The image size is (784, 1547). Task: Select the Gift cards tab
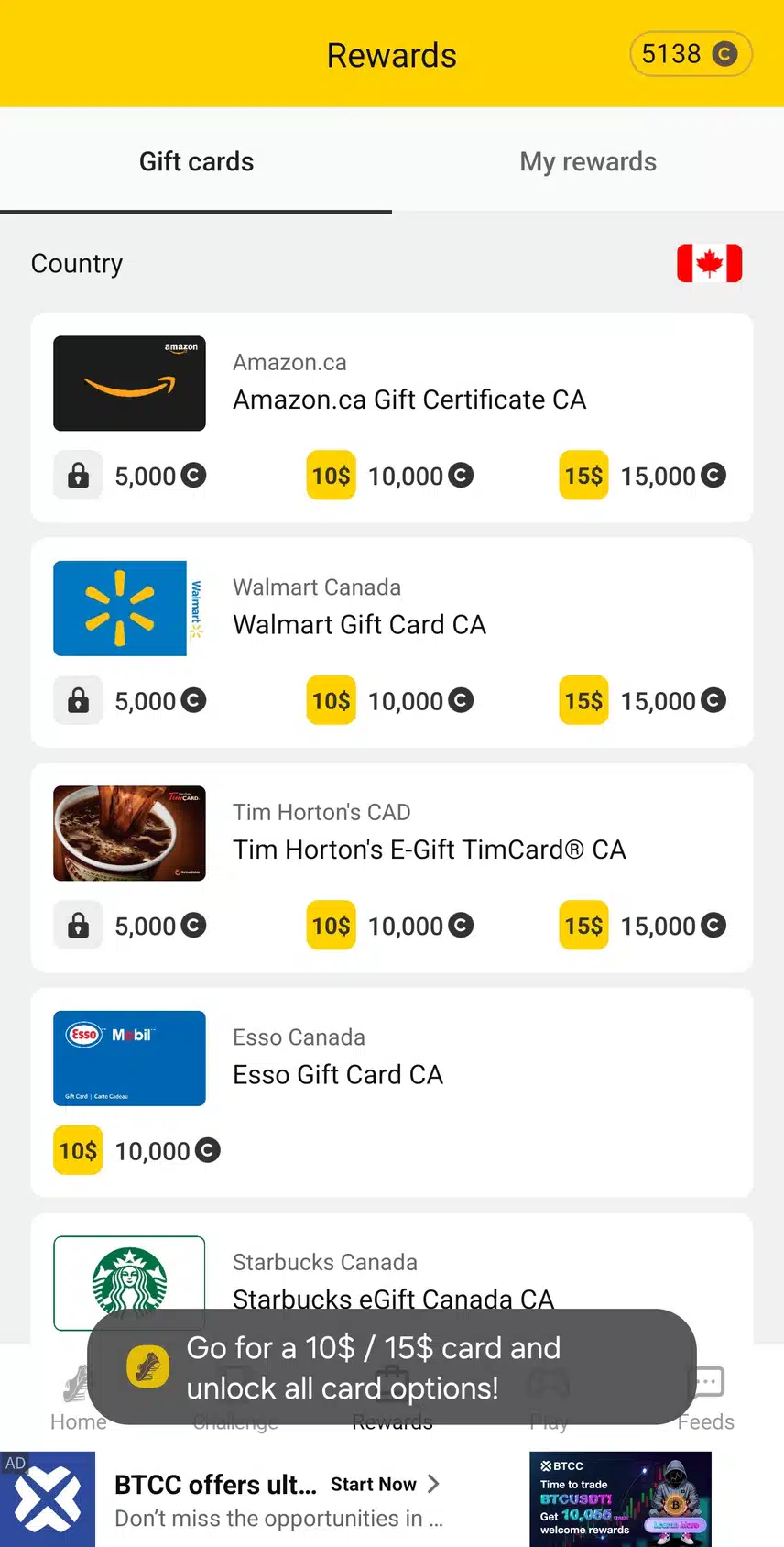[x=196, y=162]
